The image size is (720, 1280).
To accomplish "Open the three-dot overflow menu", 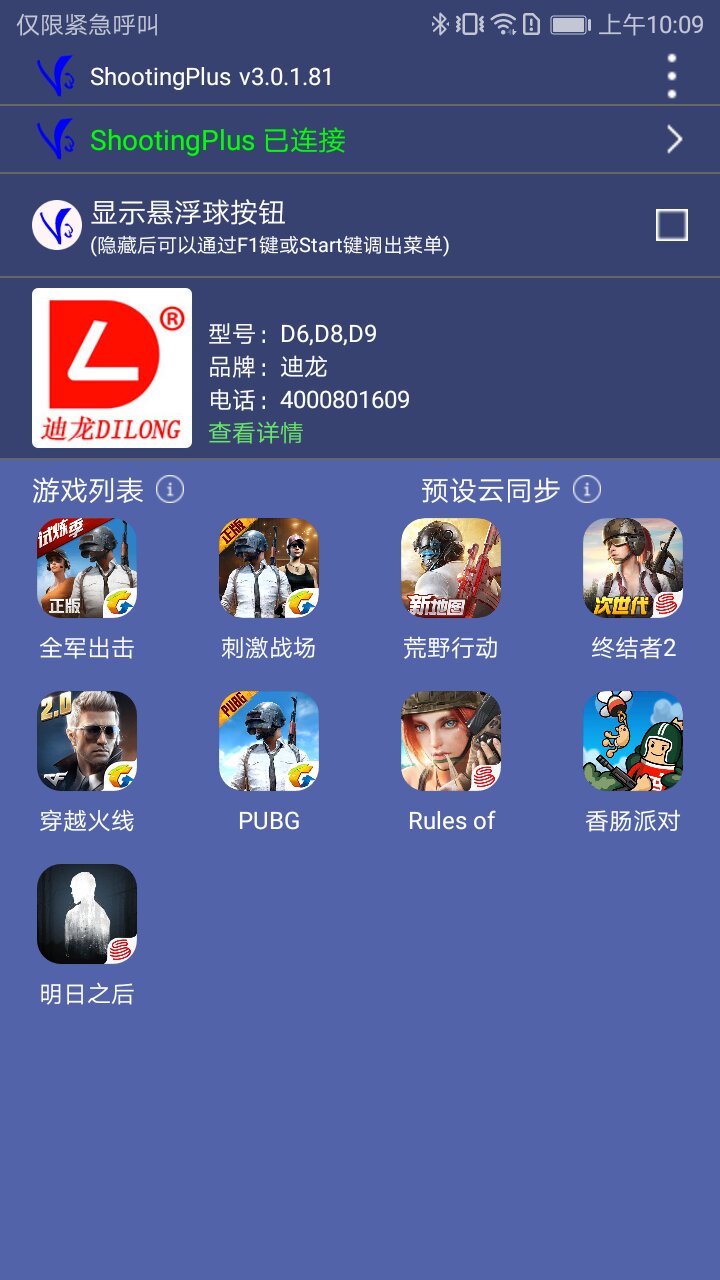I will click(x=672, y=76).
